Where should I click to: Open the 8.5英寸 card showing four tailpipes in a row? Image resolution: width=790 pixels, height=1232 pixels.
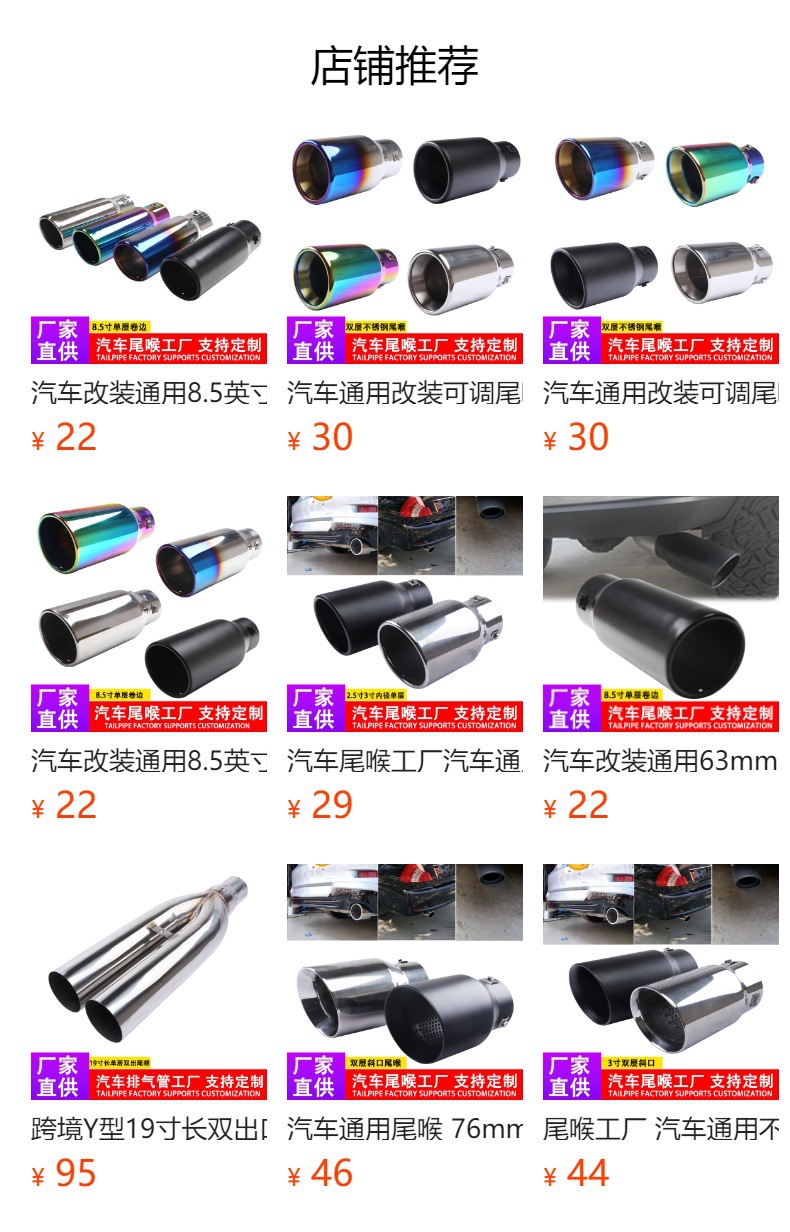pyautogui.click(x=149, y=246)
